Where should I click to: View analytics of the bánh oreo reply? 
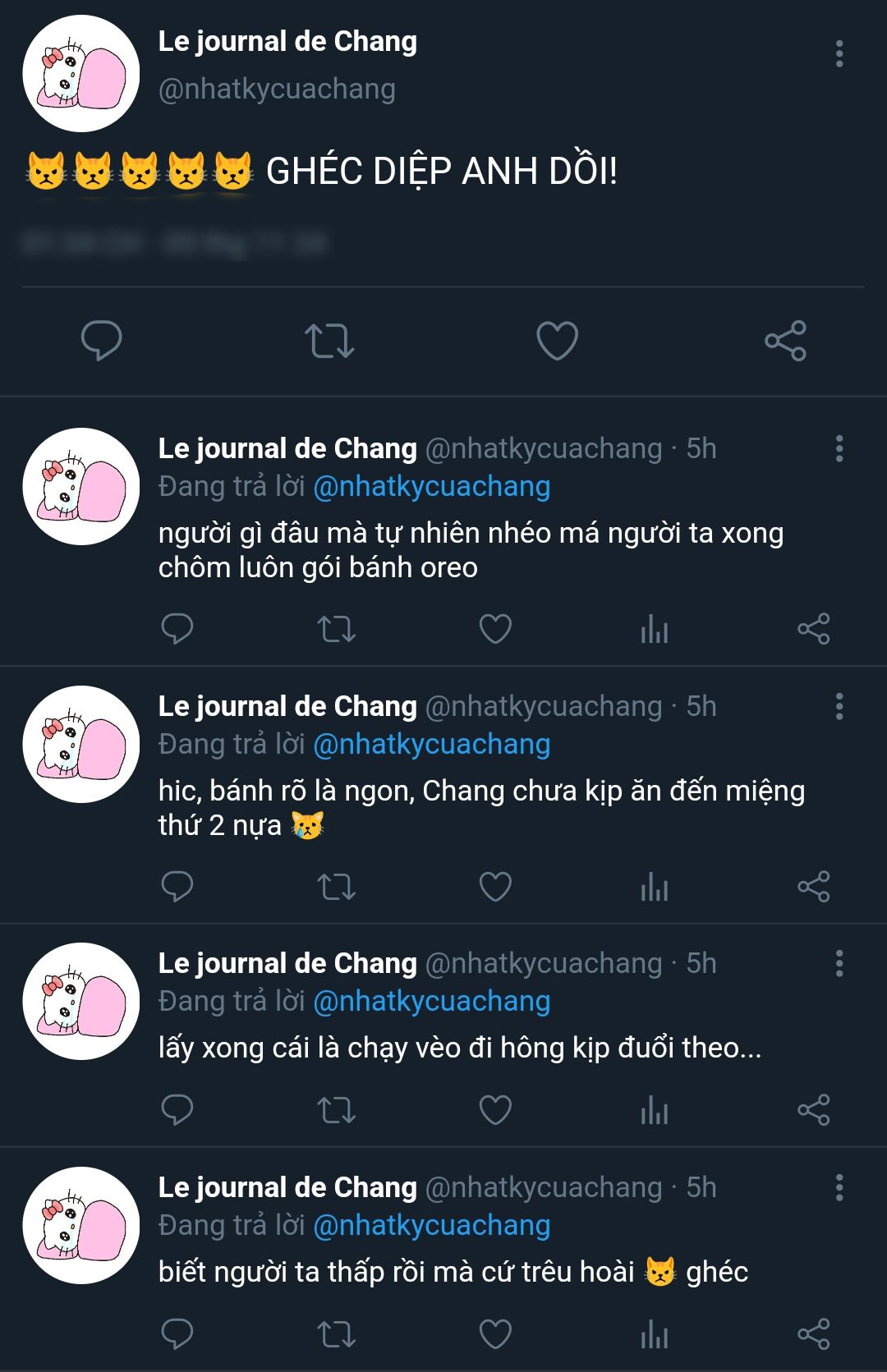pos(655,630)
